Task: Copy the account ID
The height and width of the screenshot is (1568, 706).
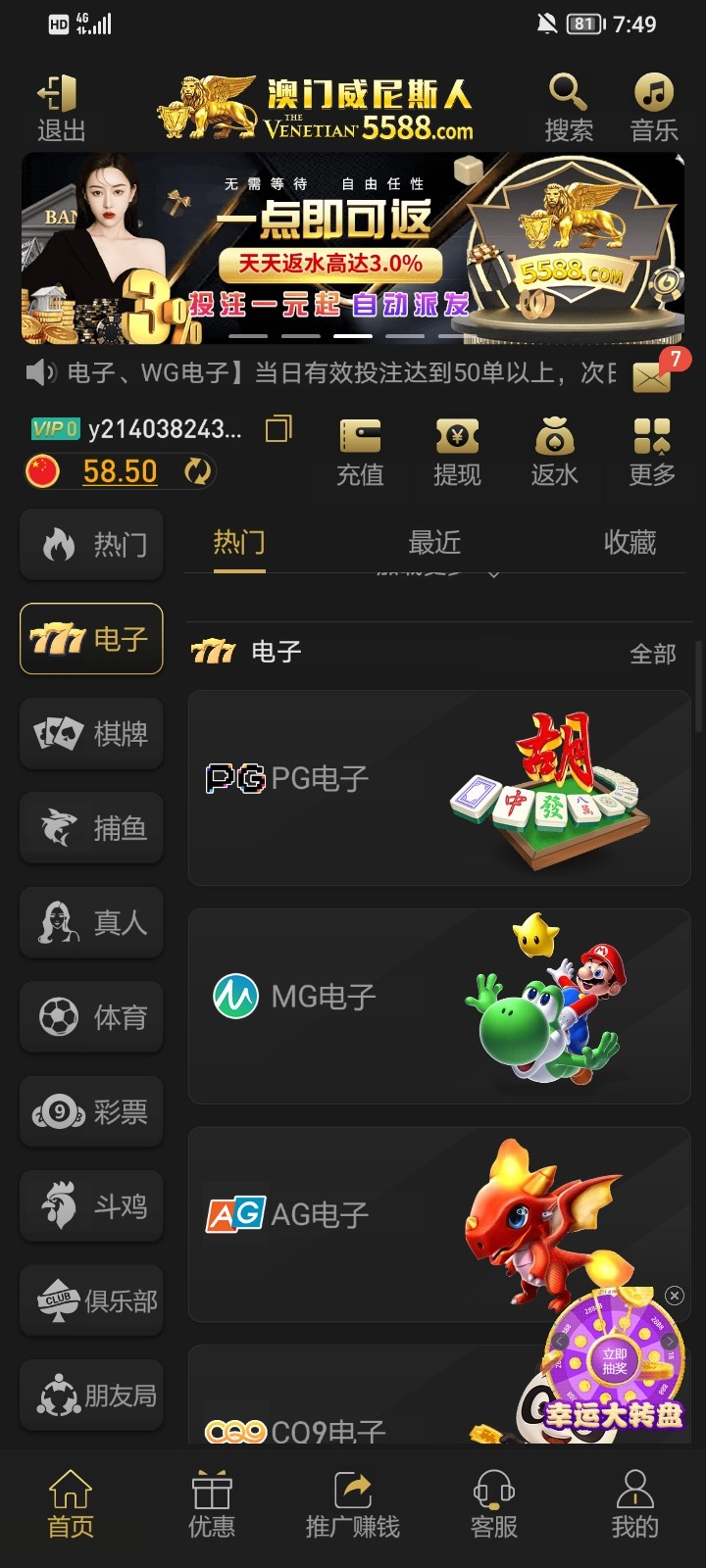Action: (278, 429)
